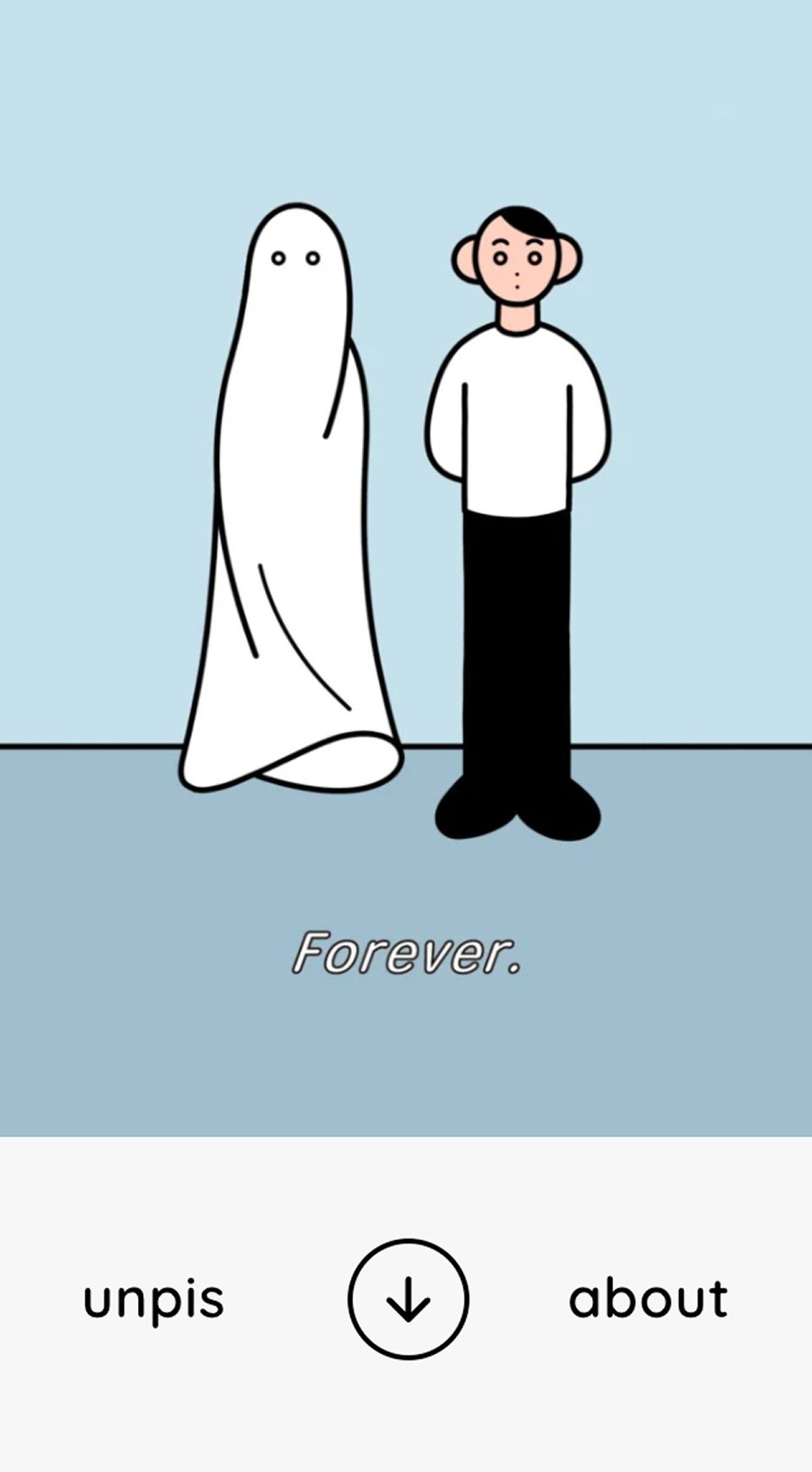Tap the circled down arrow button
This screenshot has width=812, height=1472.
[408, 1299]
